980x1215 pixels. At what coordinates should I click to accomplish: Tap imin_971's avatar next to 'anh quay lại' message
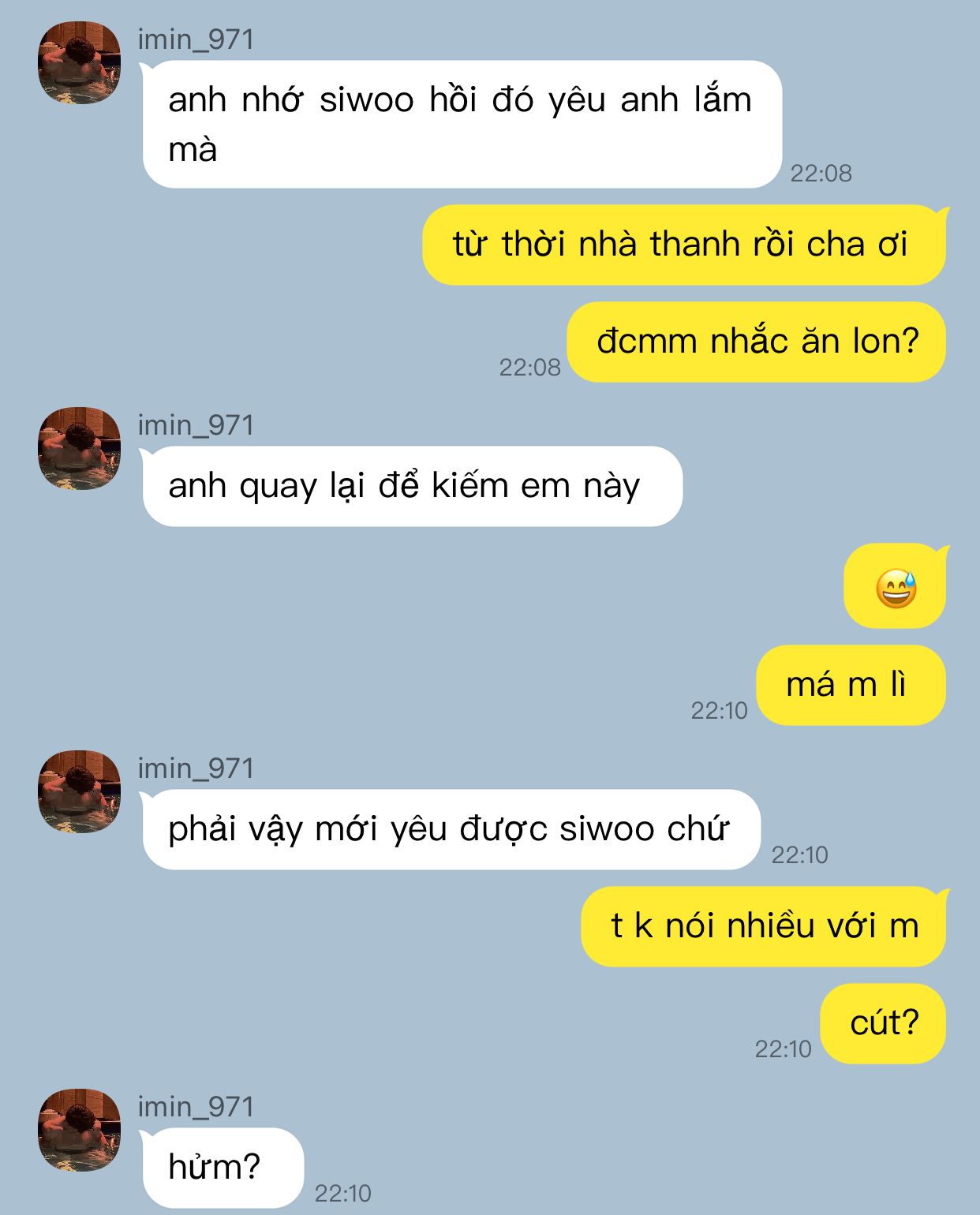[x=79, y=448]
